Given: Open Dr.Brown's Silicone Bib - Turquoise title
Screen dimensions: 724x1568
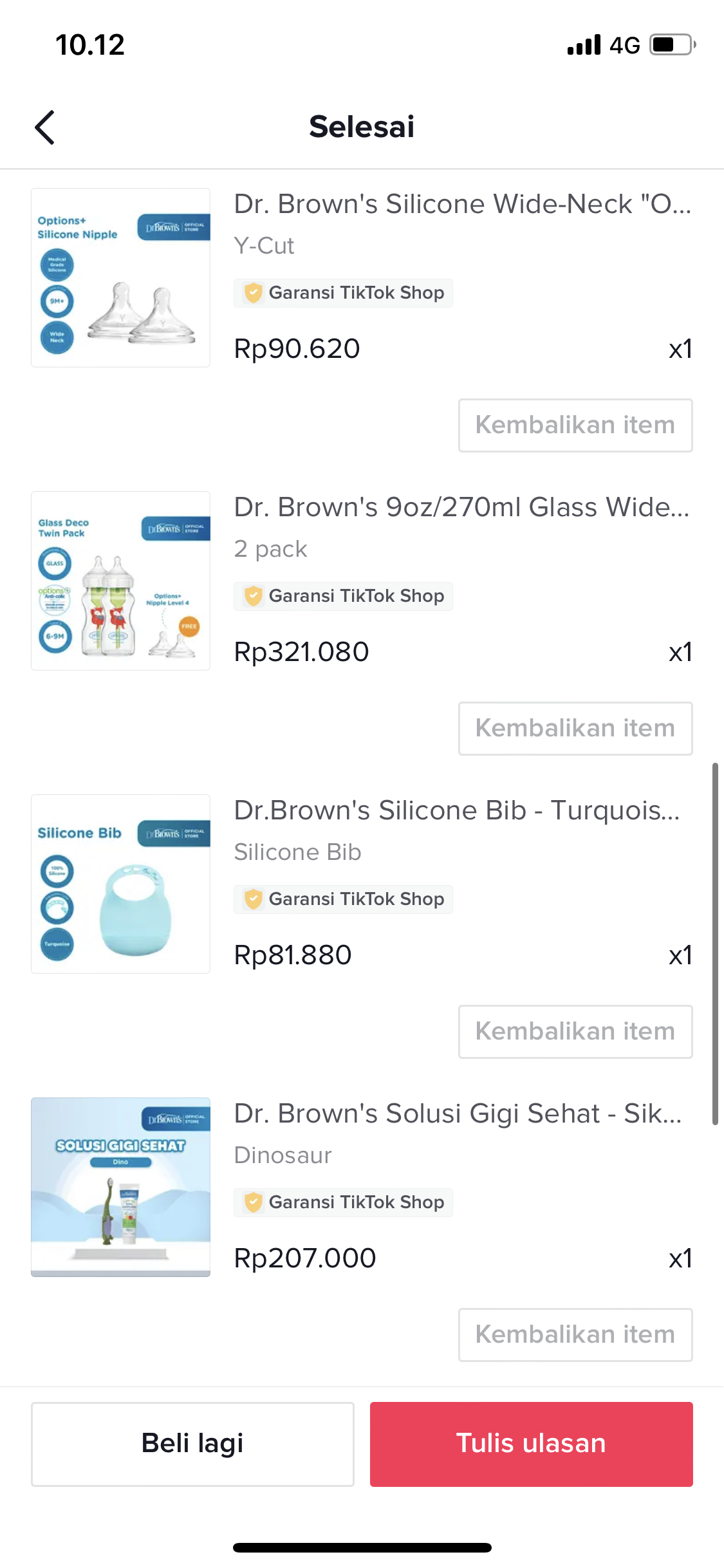Looking at the screenshot, I should (x=457, y=810).
